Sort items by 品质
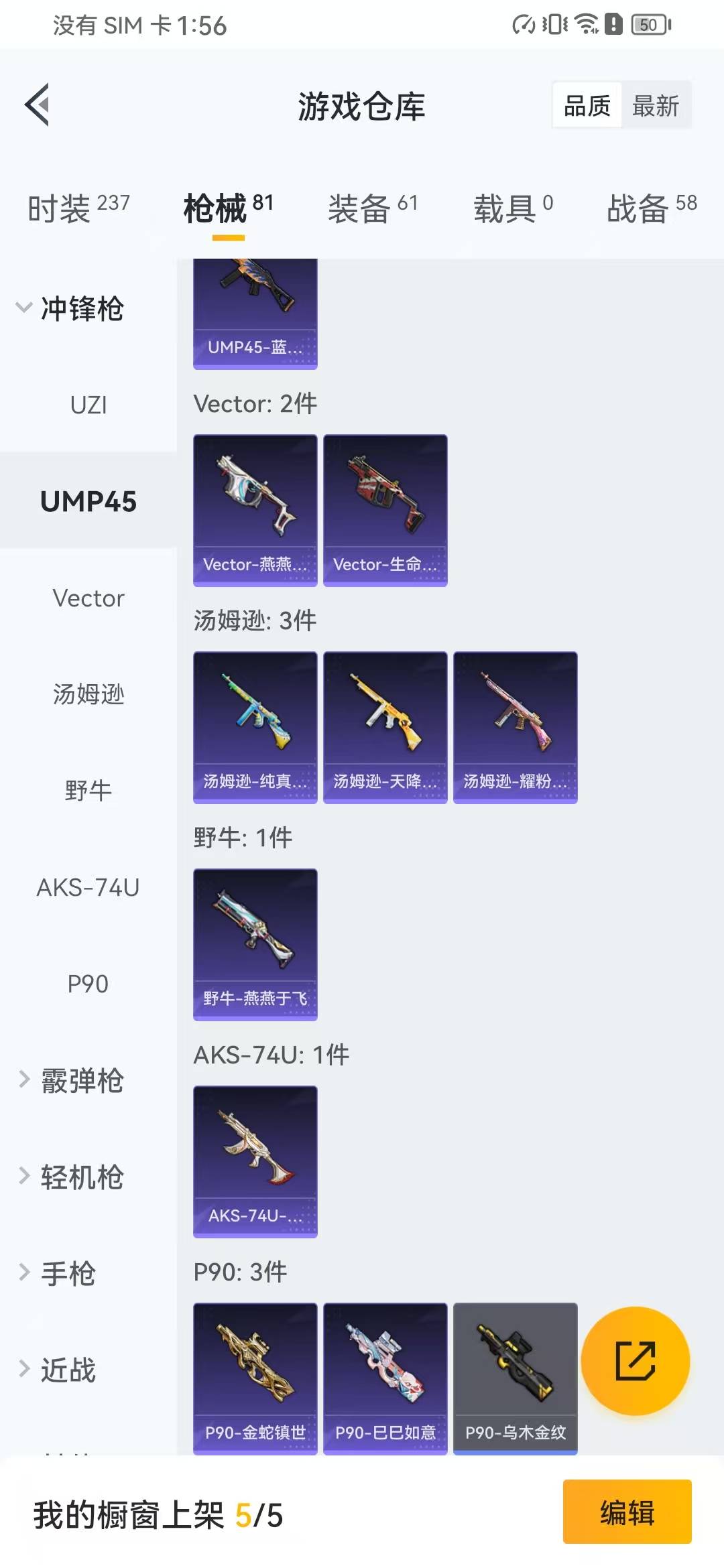The height and width of the screenshot is (1568, 724). 587,105
